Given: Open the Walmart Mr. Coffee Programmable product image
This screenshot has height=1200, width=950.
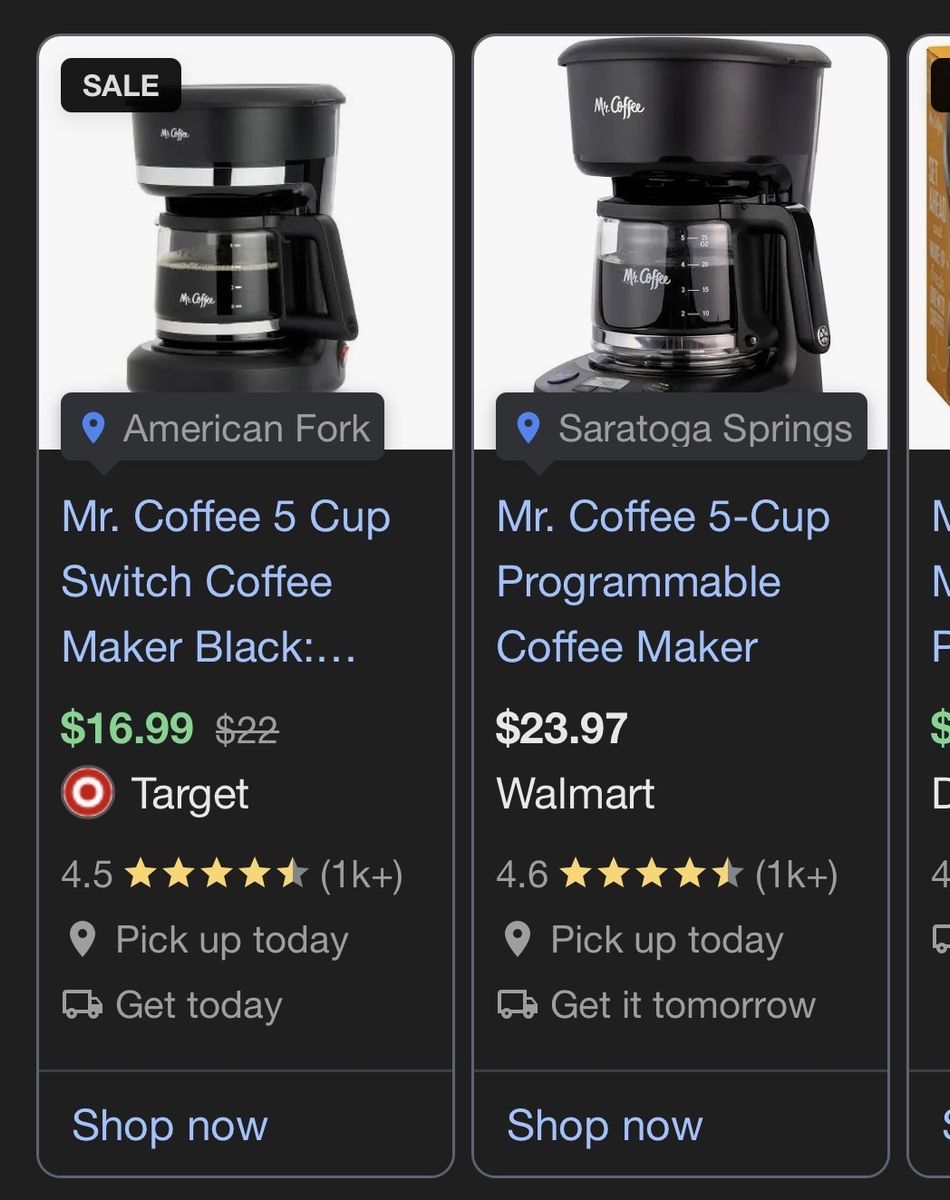Looking at the screenshot, I should click(680, 220).
